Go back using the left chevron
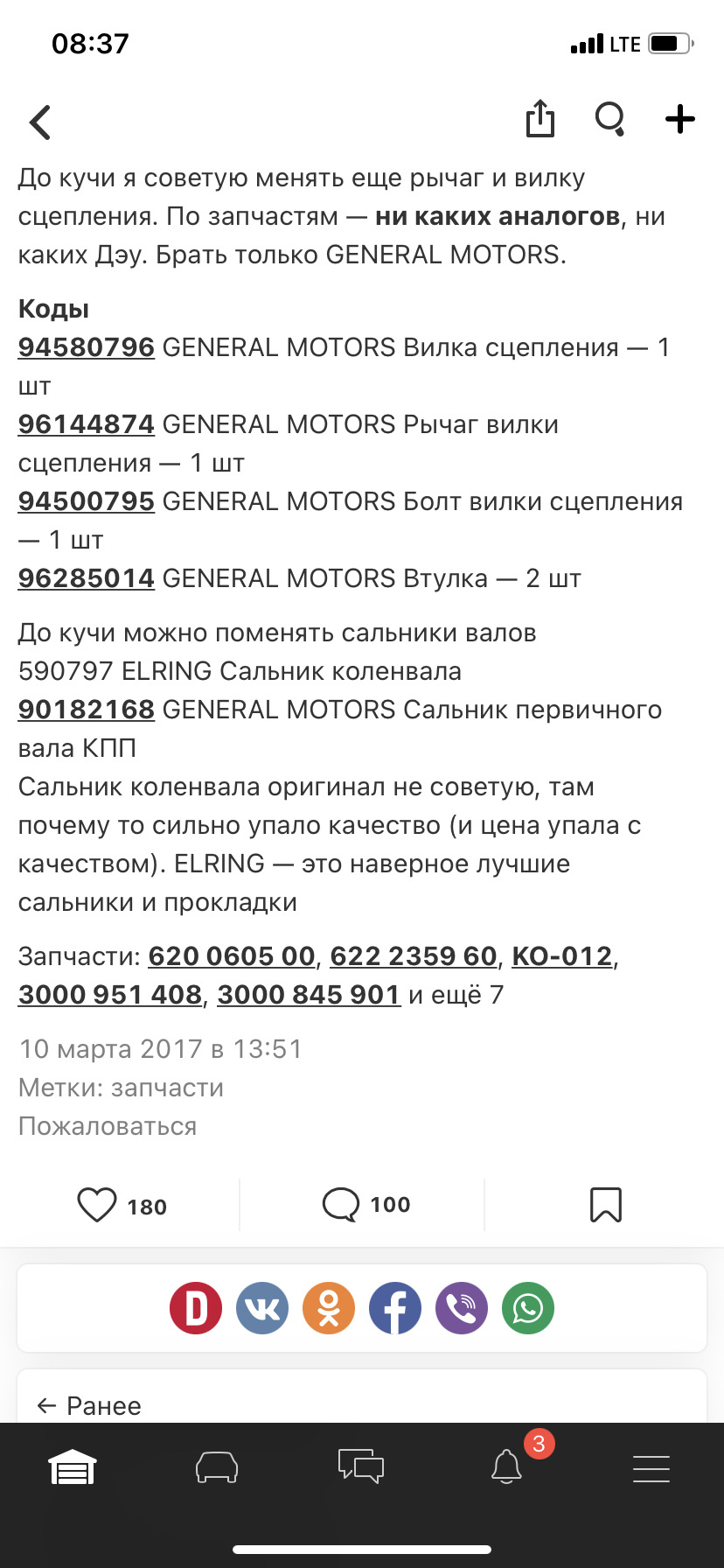Viewport: 724px width, 1568px height. pos(39,122)
